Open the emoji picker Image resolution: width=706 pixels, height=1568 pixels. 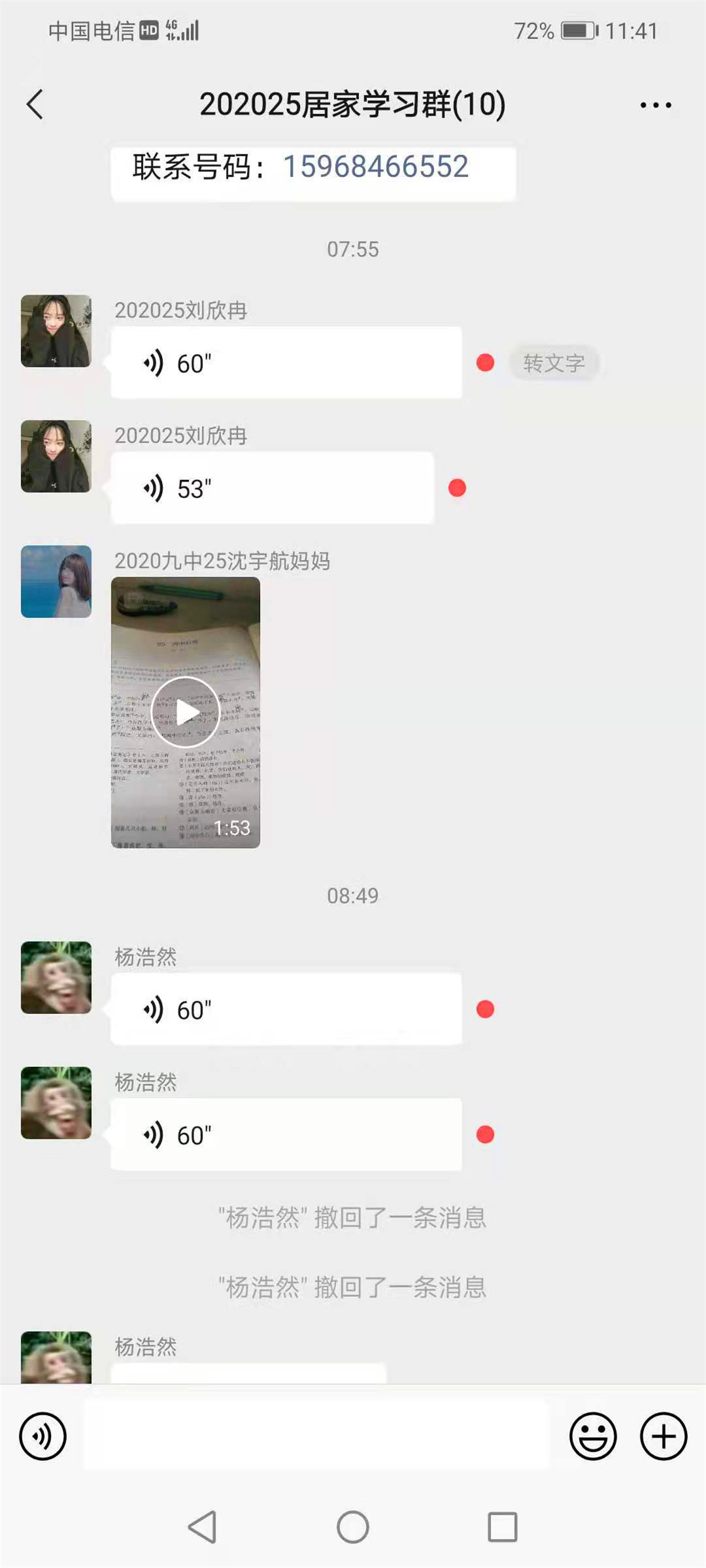[593, 1436]
